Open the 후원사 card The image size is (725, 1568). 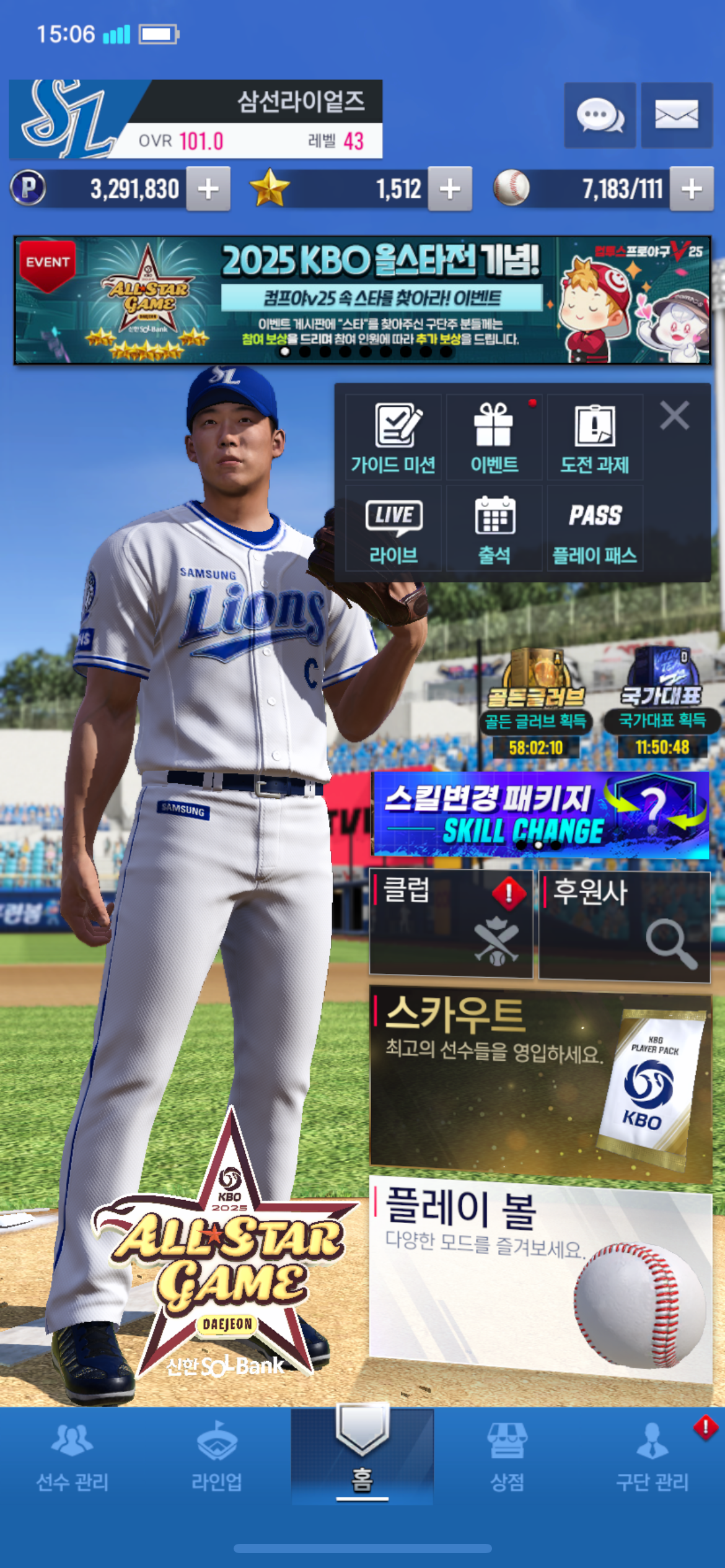(624, 925)
